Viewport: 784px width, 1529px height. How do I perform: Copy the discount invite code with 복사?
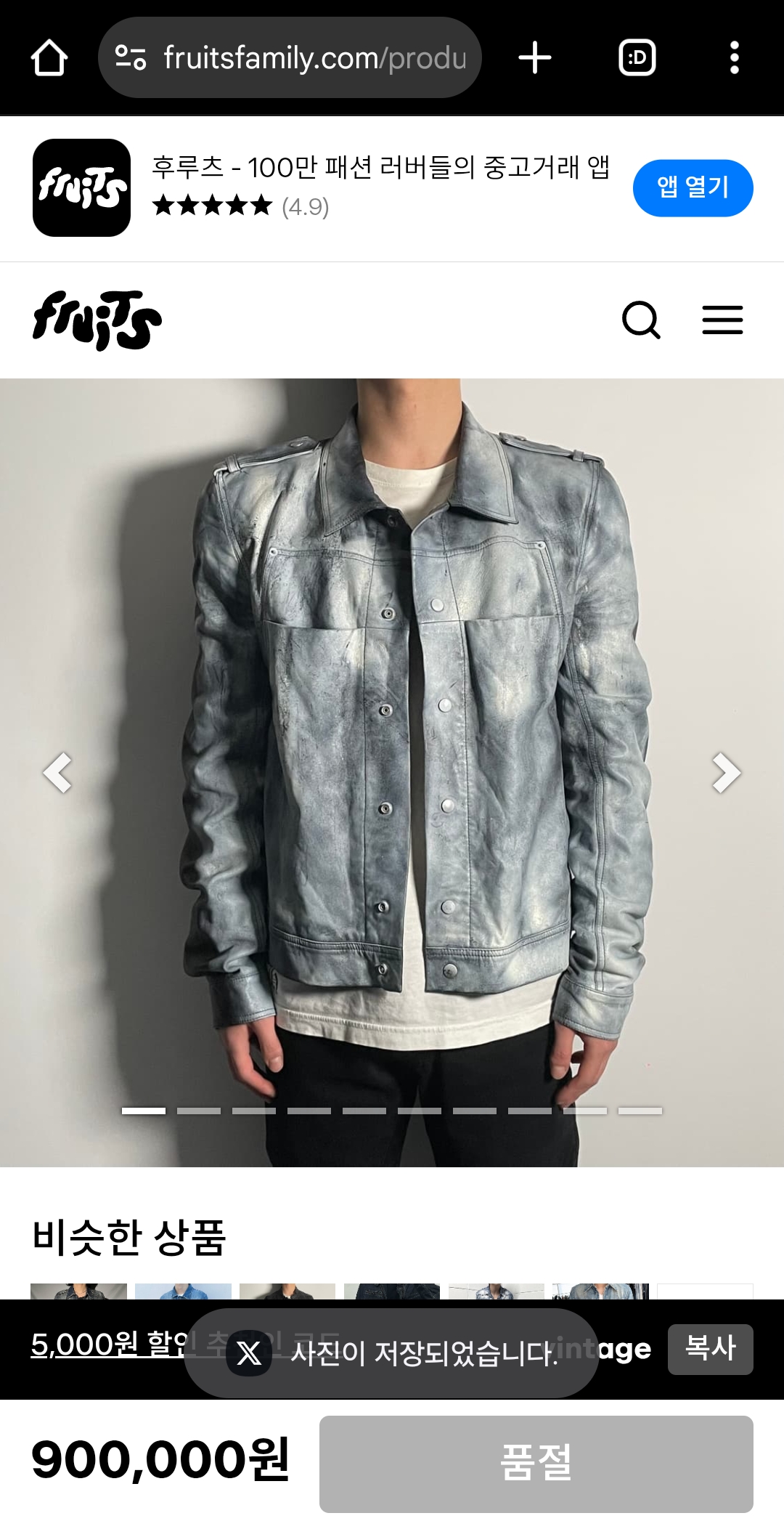point(710,1349)
